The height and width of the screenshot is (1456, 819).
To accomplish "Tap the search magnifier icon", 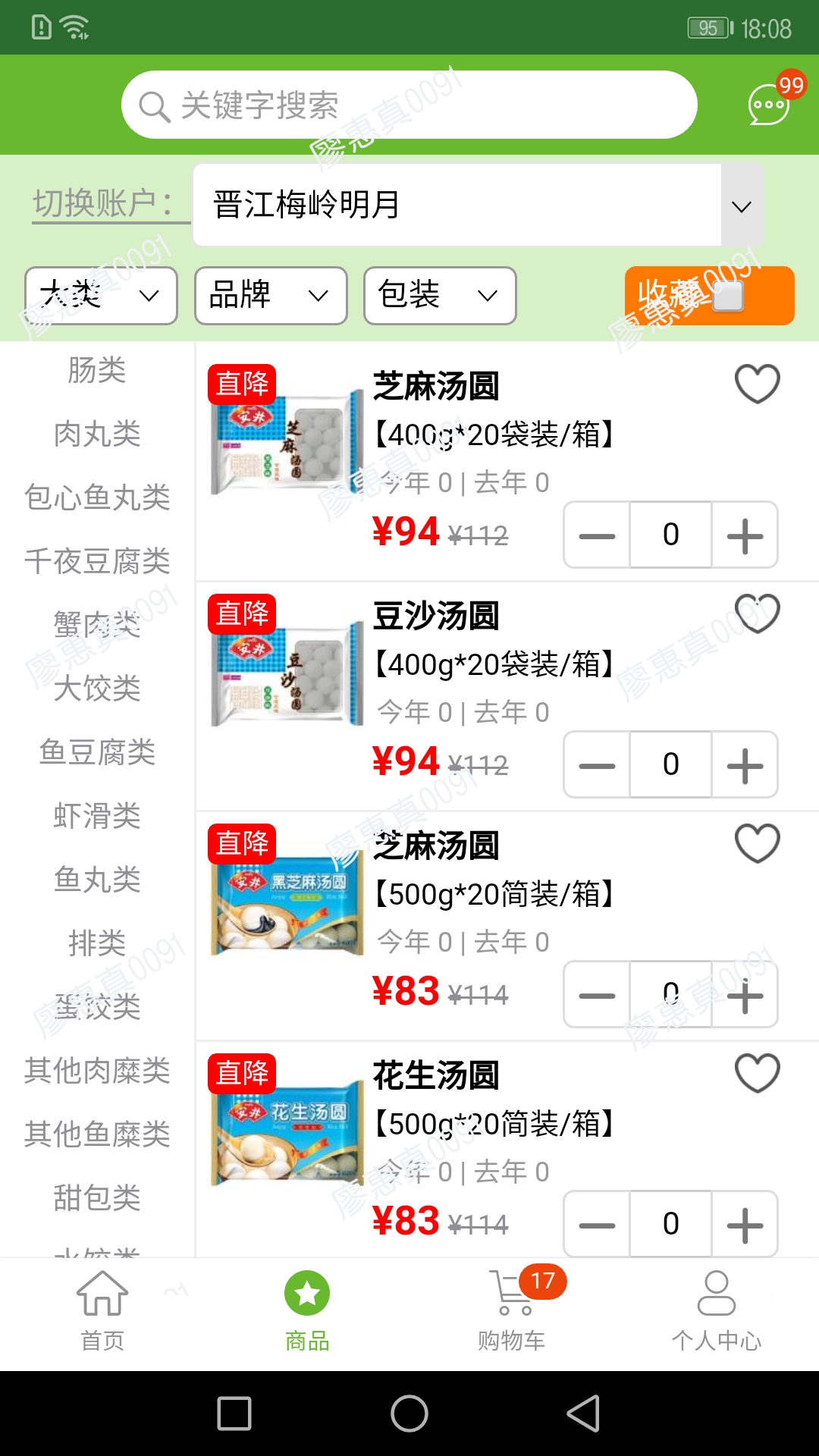I will pos(155,105).
